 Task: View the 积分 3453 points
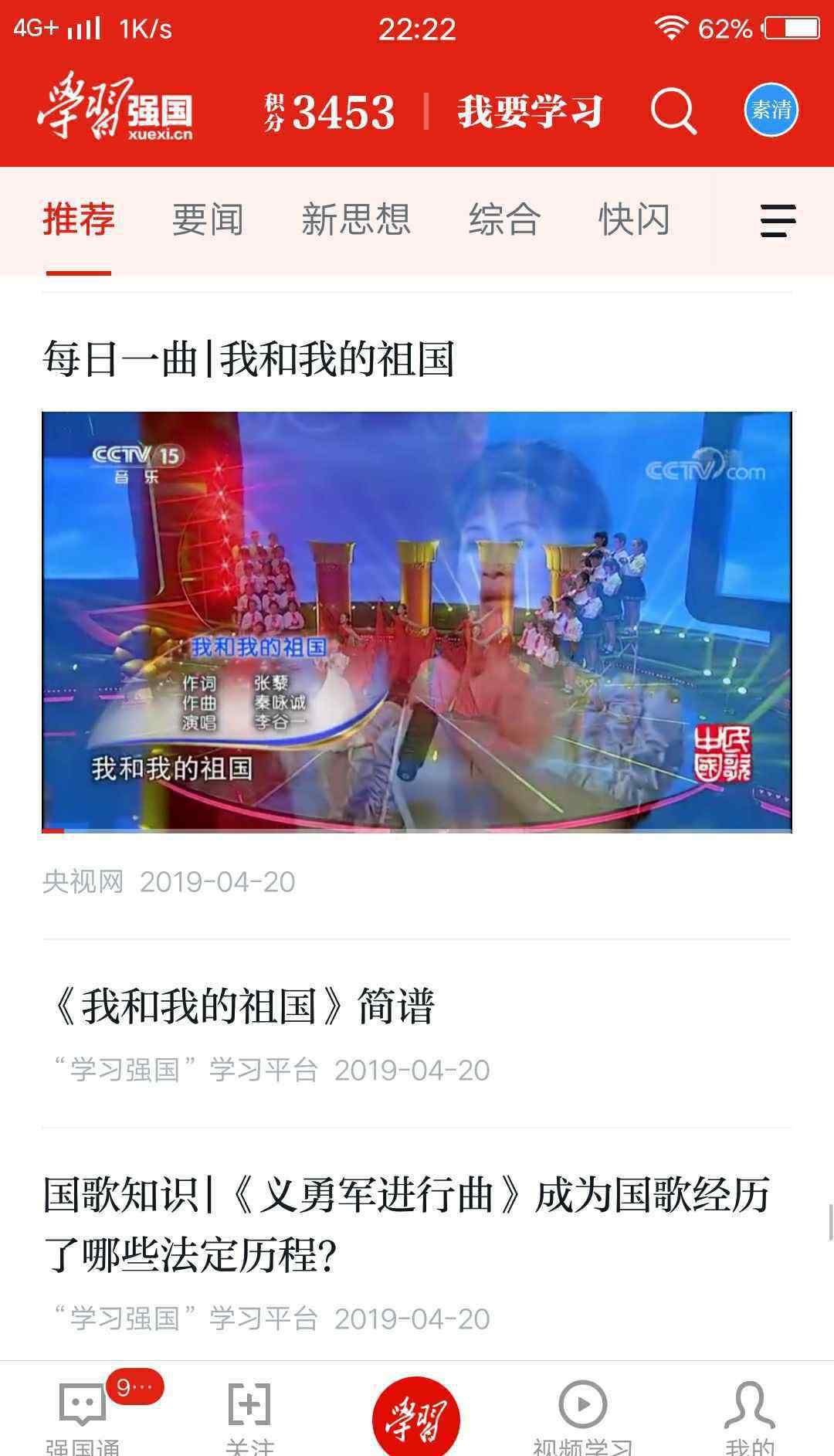coord(329,111)
